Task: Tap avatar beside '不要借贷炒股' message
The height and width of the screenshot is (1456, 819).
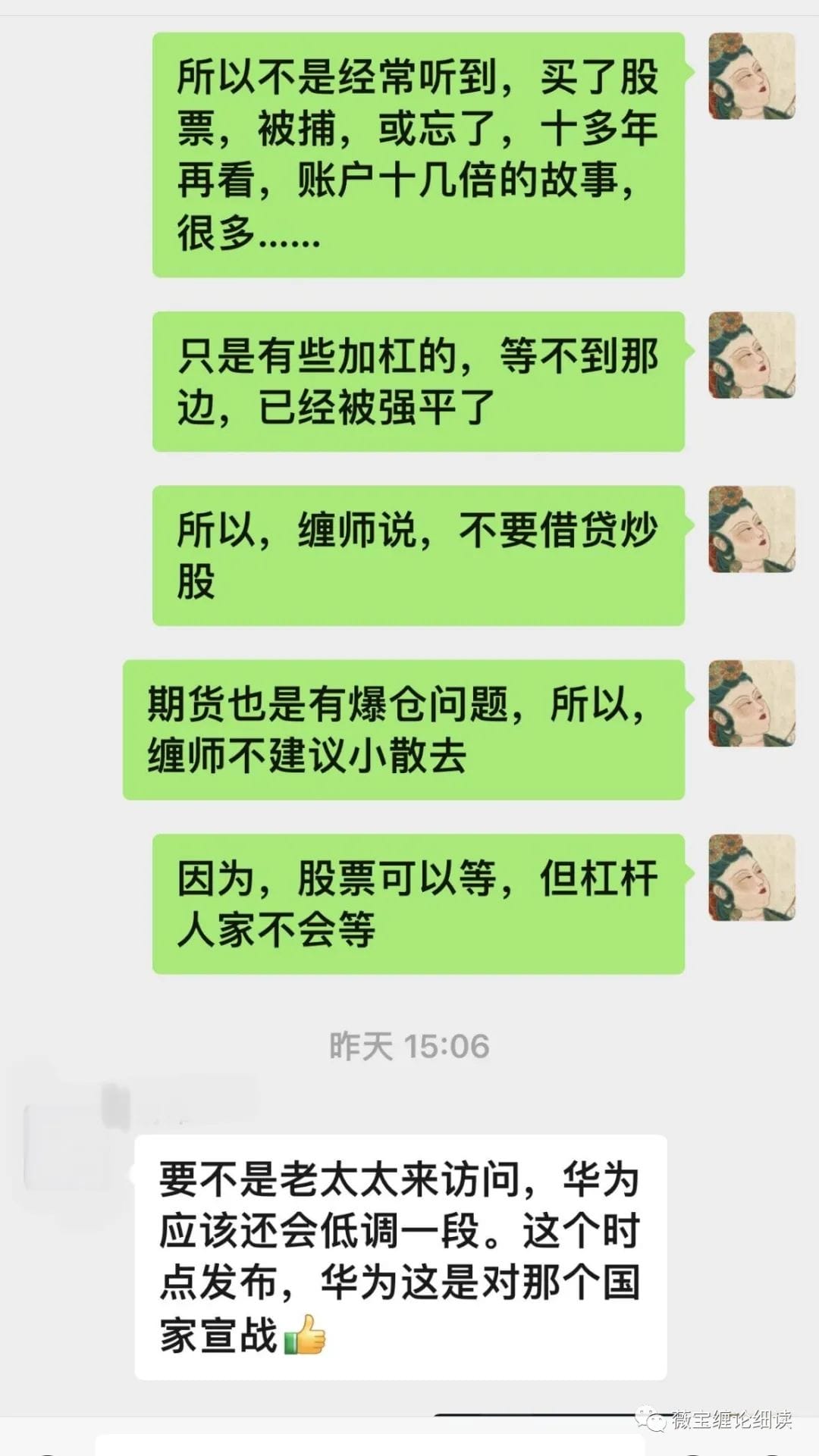Action: click(x=752, y=529)
